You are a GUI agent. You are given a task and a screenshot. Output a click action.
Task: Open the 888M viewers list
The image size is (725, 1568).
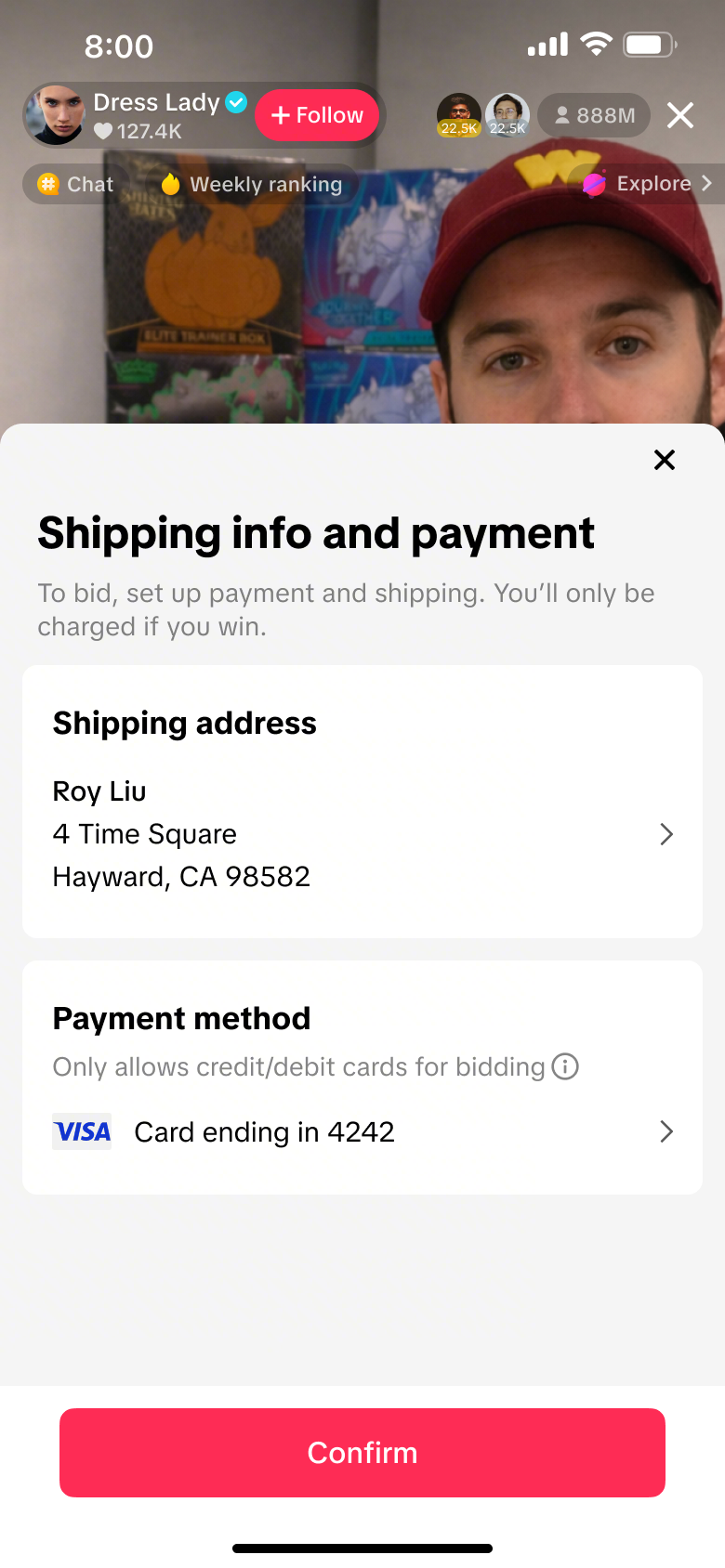click(594, 115)
